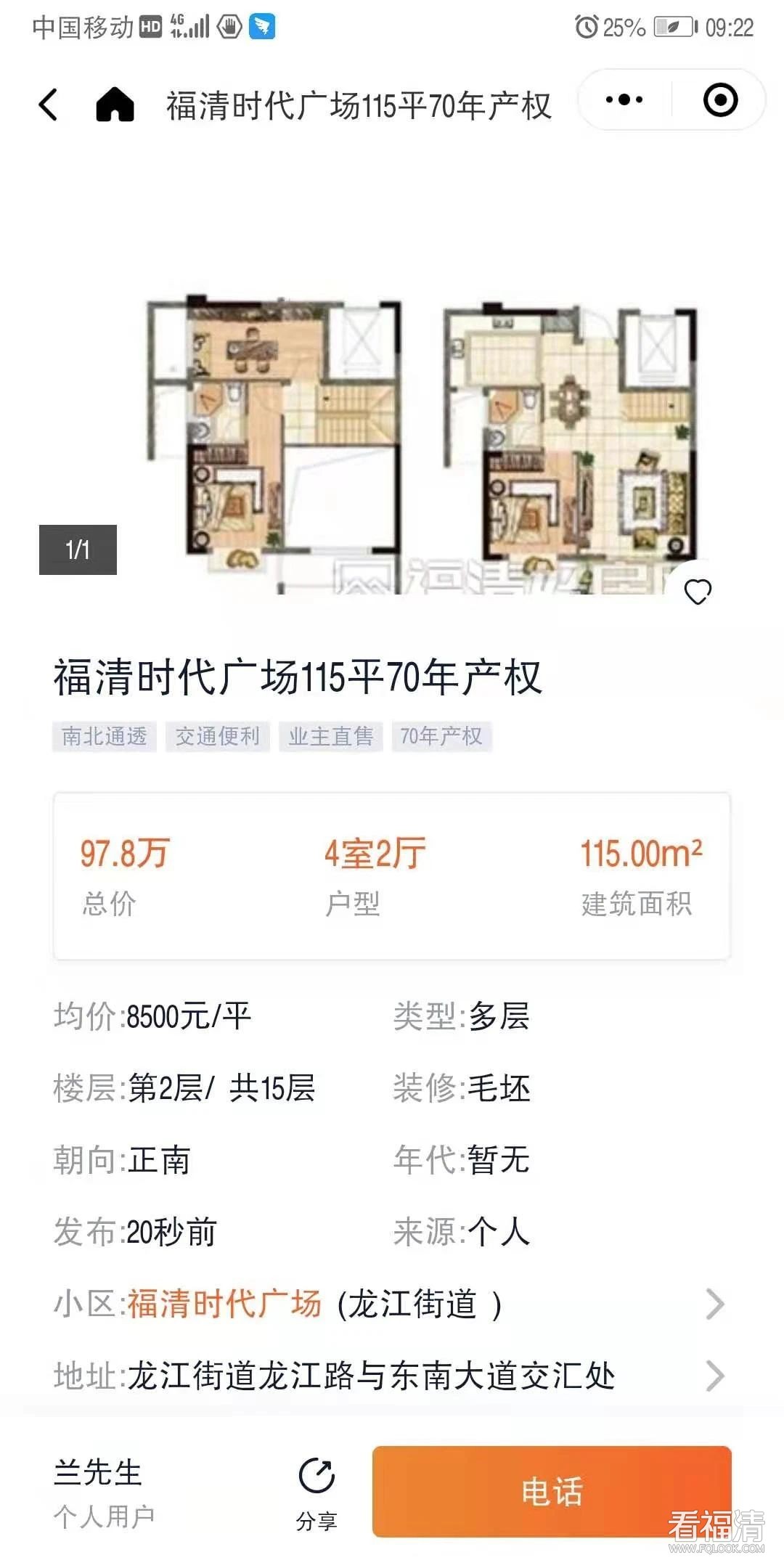The image size is (784, 1568).
Task: Open the home icon
Action: 115,104
